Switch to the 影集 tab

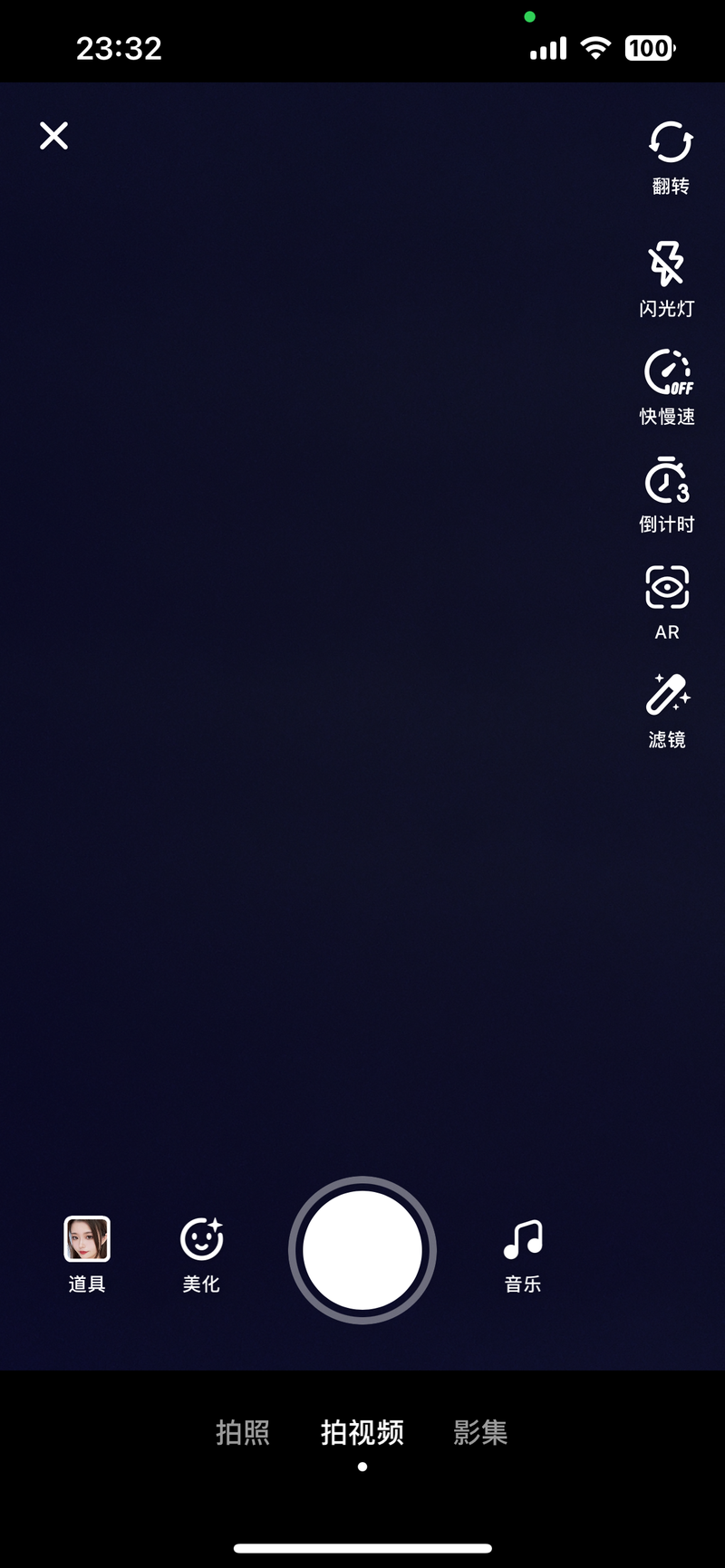pyautogui.click(x=480, y=1432)
